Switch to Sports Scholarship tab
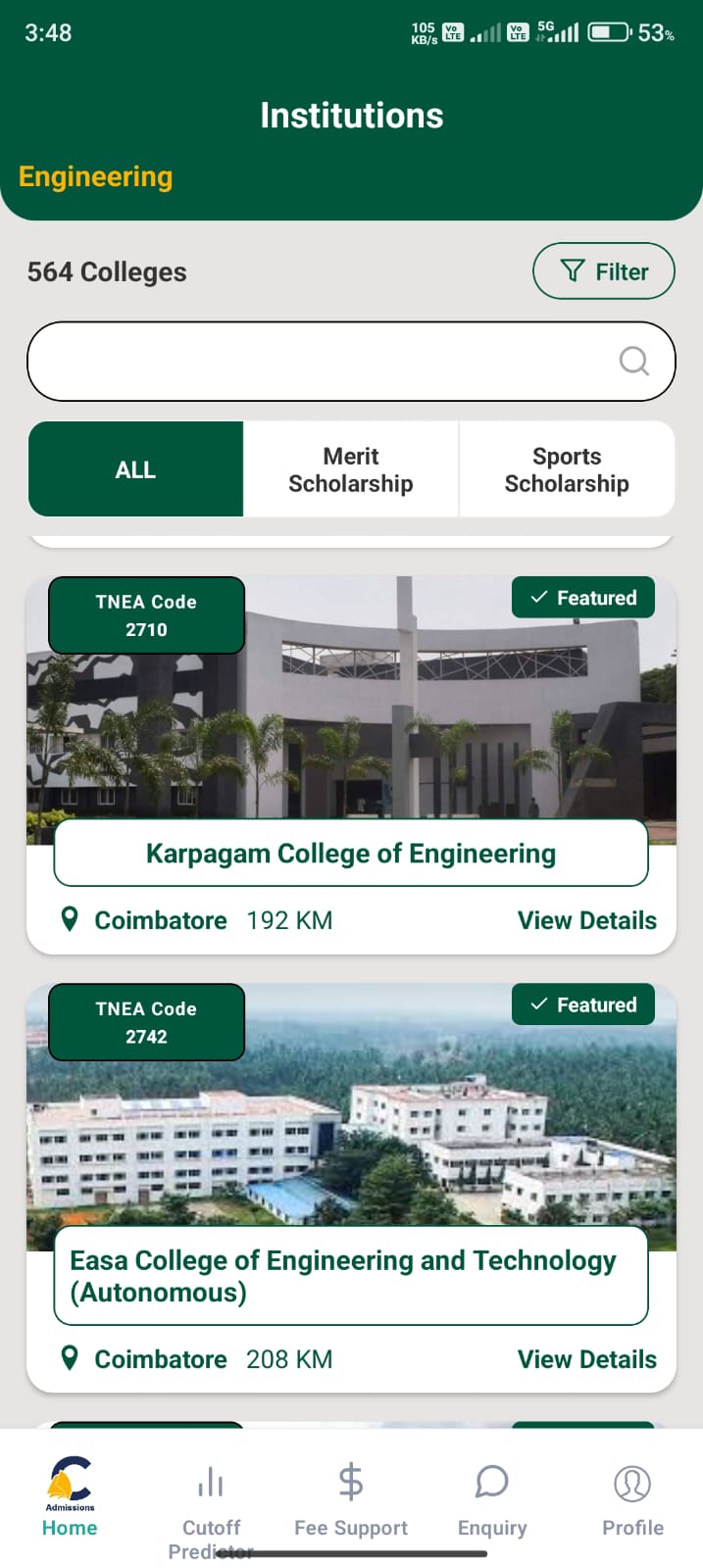Image resolution: width=703 pixels, height=1568 pixels. 567,469
